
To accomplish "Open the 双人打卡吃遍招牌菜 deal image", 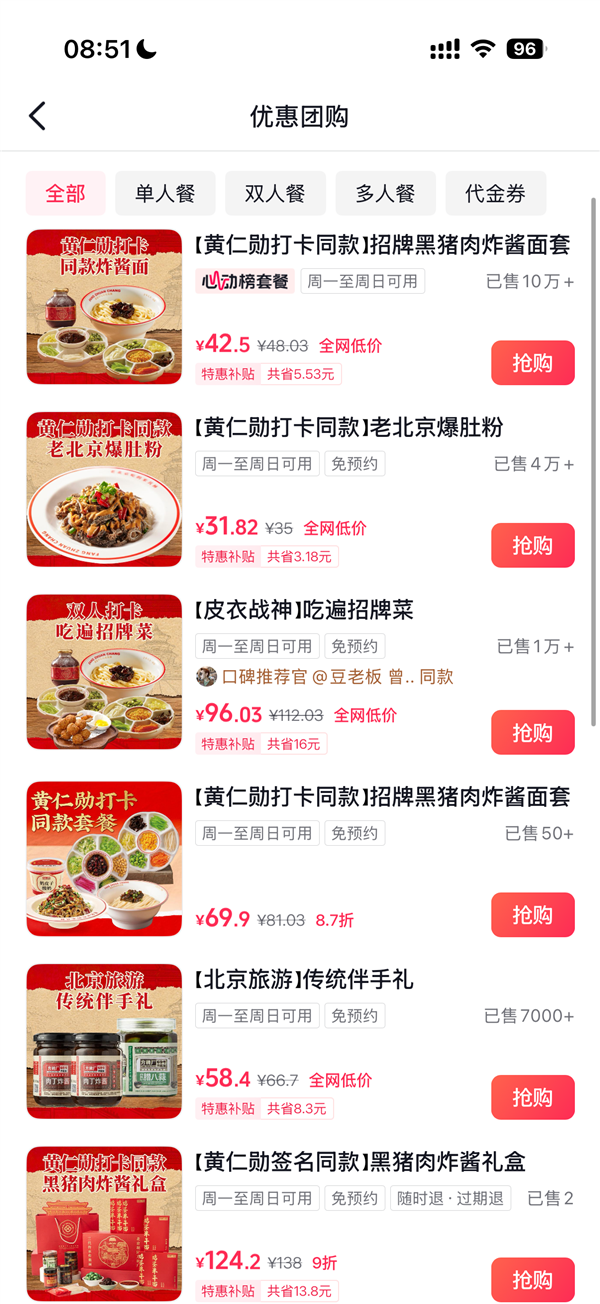I will pos(104,672).
